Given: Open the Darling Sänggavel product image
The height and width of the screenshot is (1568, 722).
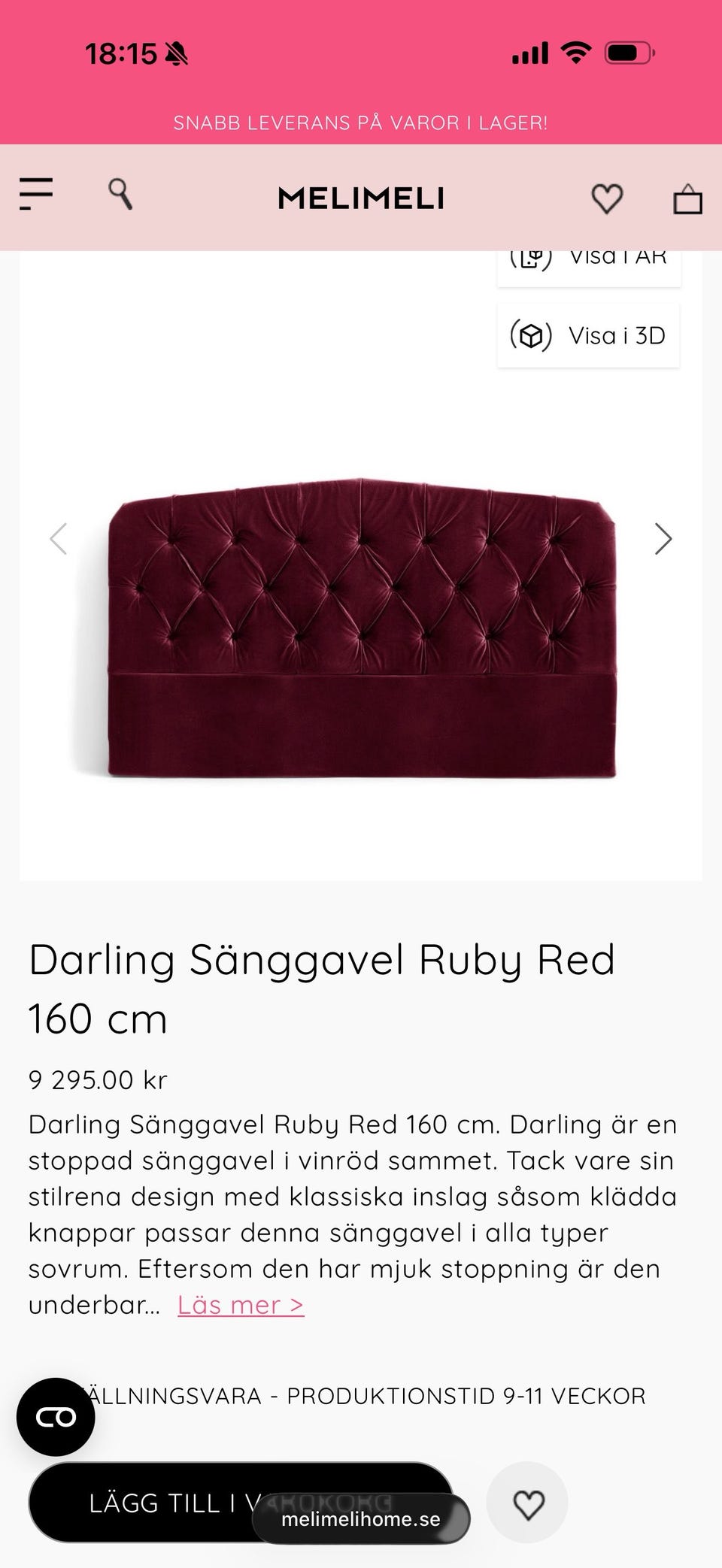Looking at the screenshot, I should tap(361, 628).
